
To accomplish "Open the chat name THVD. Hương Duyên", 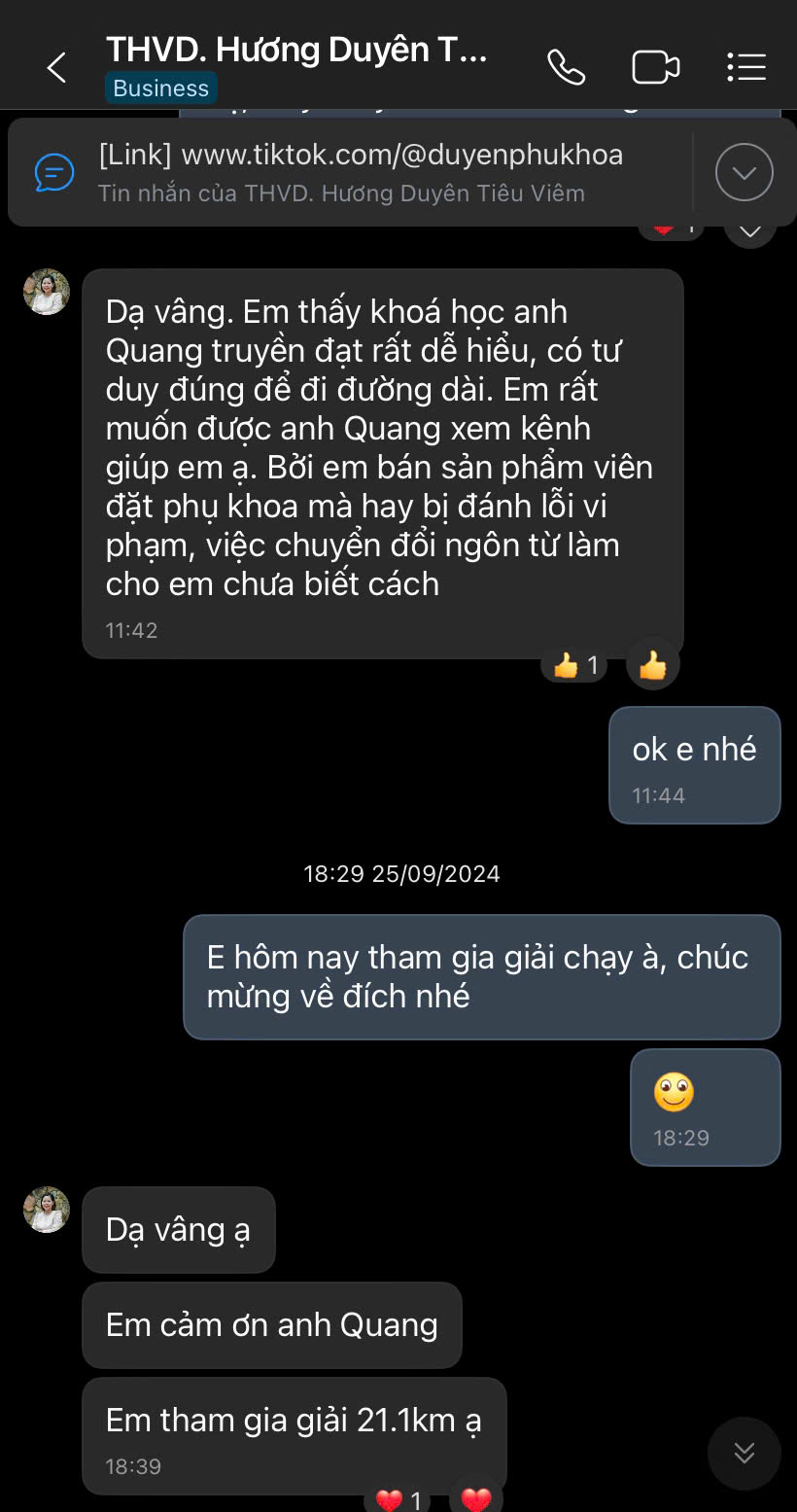I will click(296, 49).
